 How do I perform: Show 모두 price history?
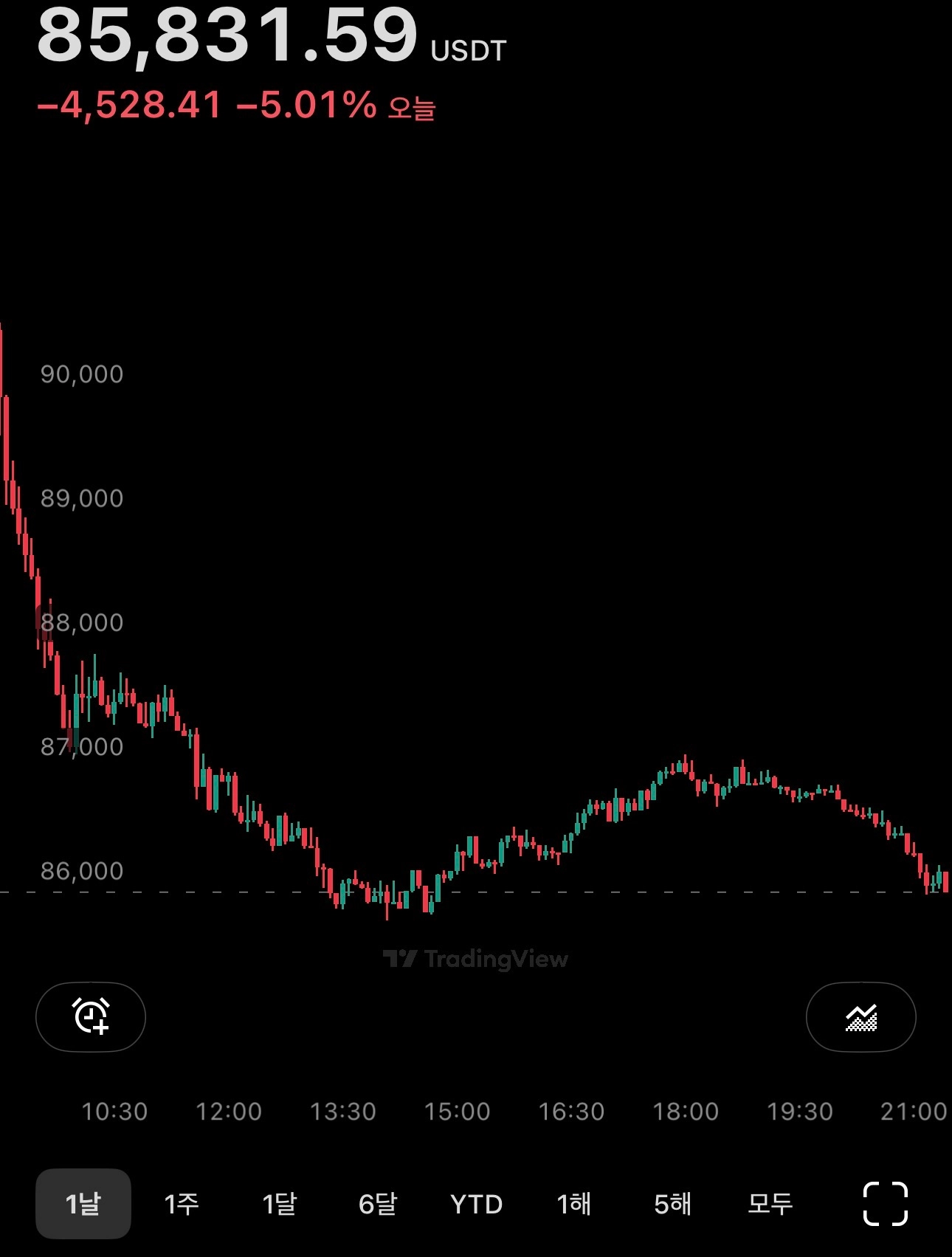tap(770, 1204)
